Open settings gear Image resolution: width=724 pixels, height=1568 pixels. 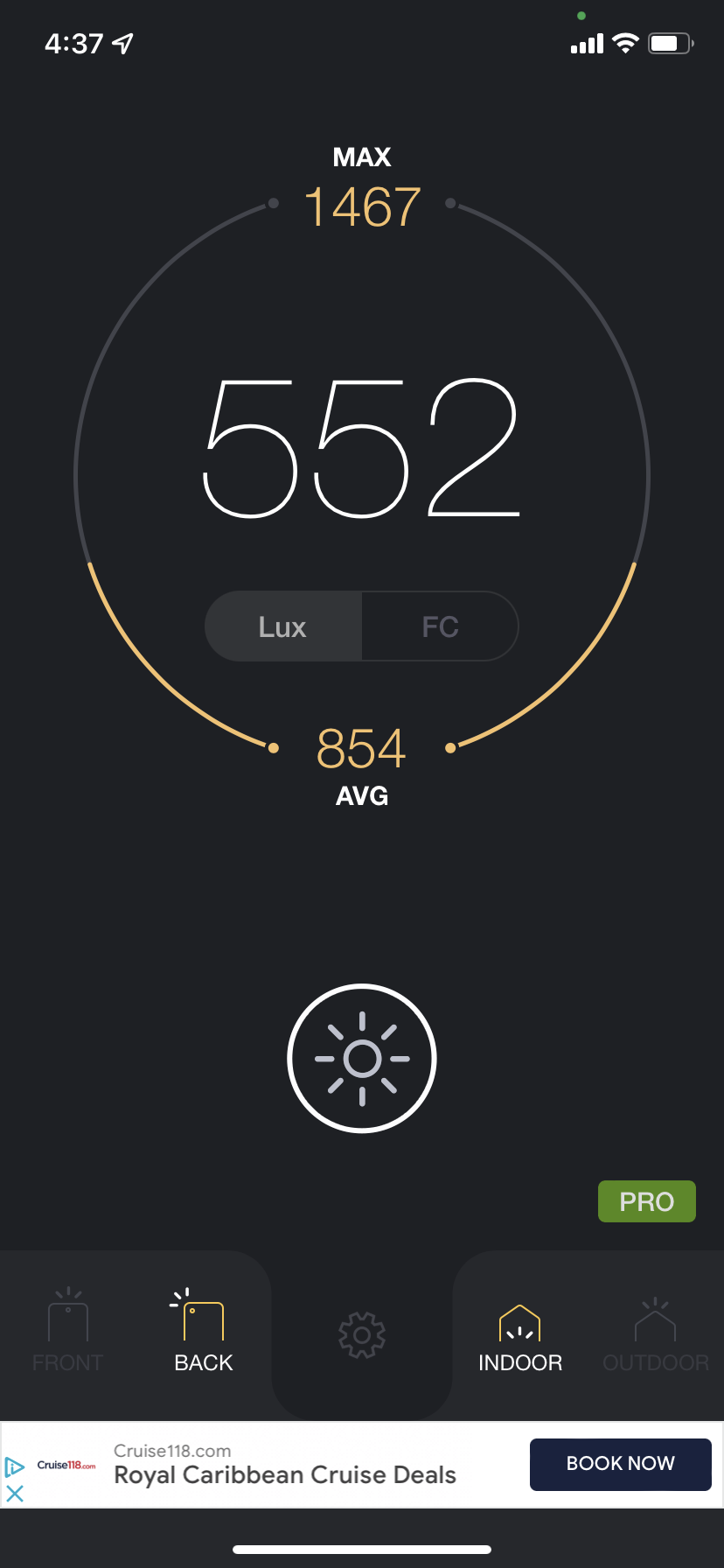tap(362, 1335)
